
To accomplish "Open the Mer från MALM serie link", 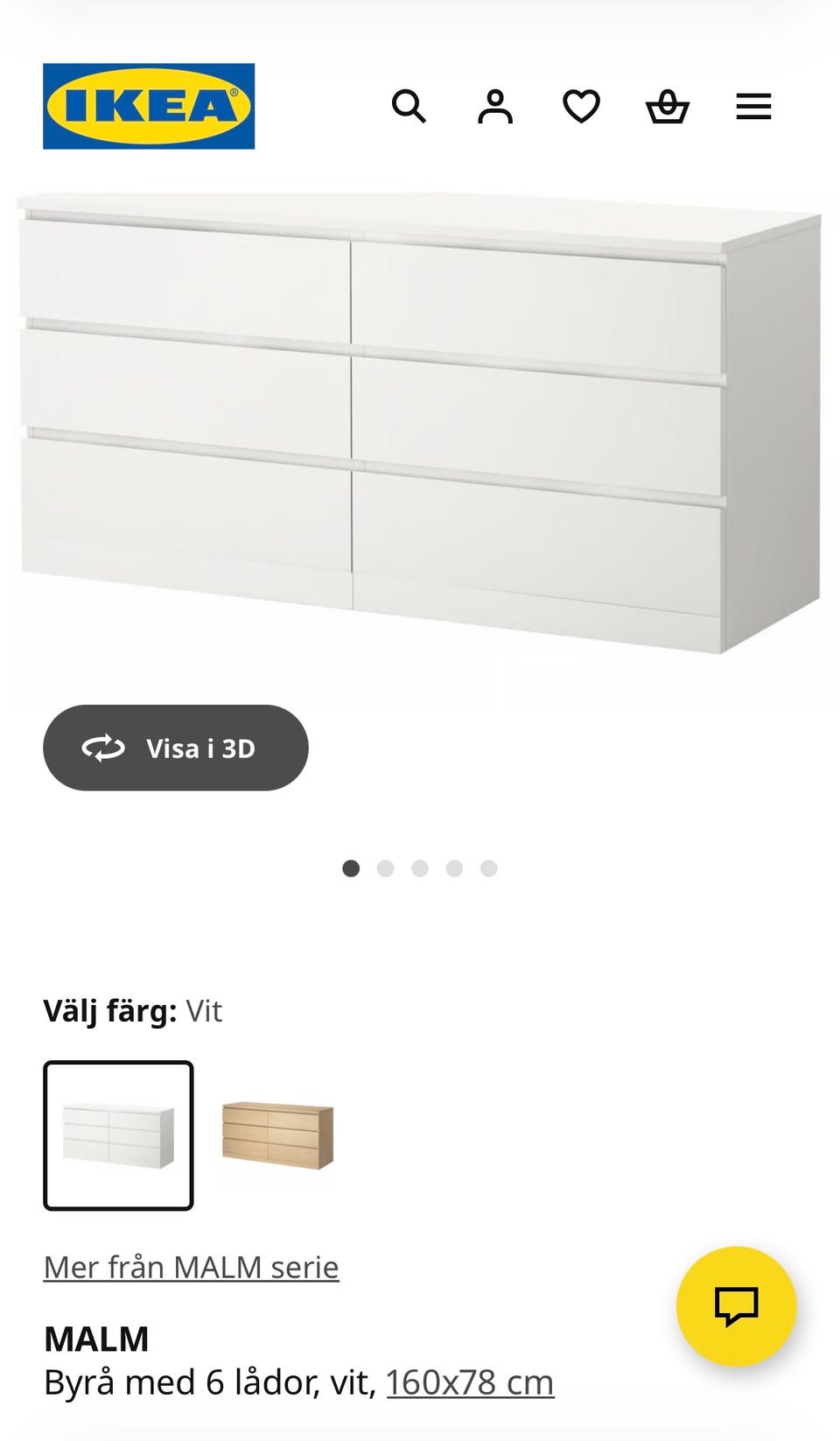I will [192, 1267].
